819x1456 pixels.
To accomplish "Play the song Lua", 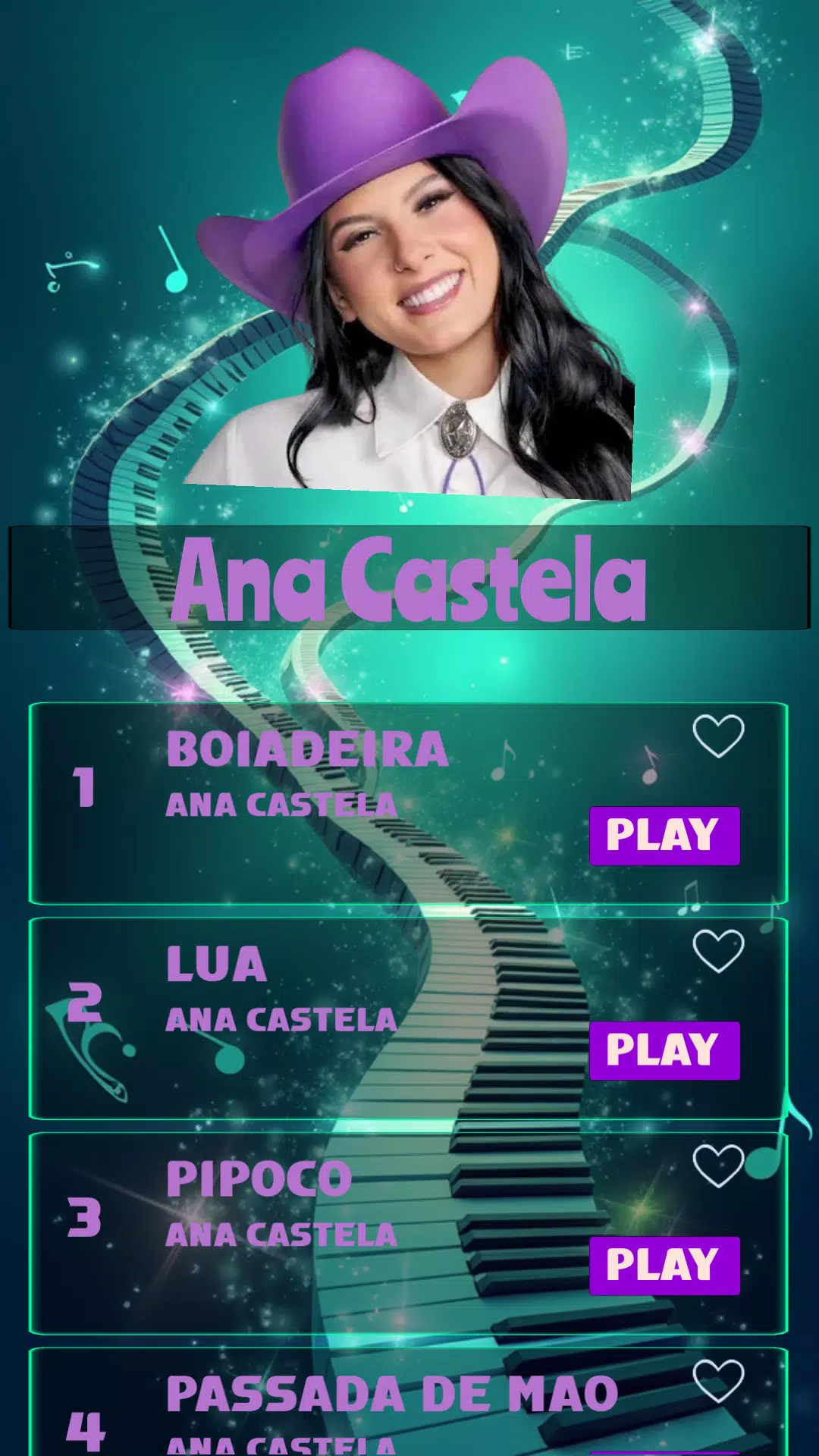I will tap(664, 1050).
